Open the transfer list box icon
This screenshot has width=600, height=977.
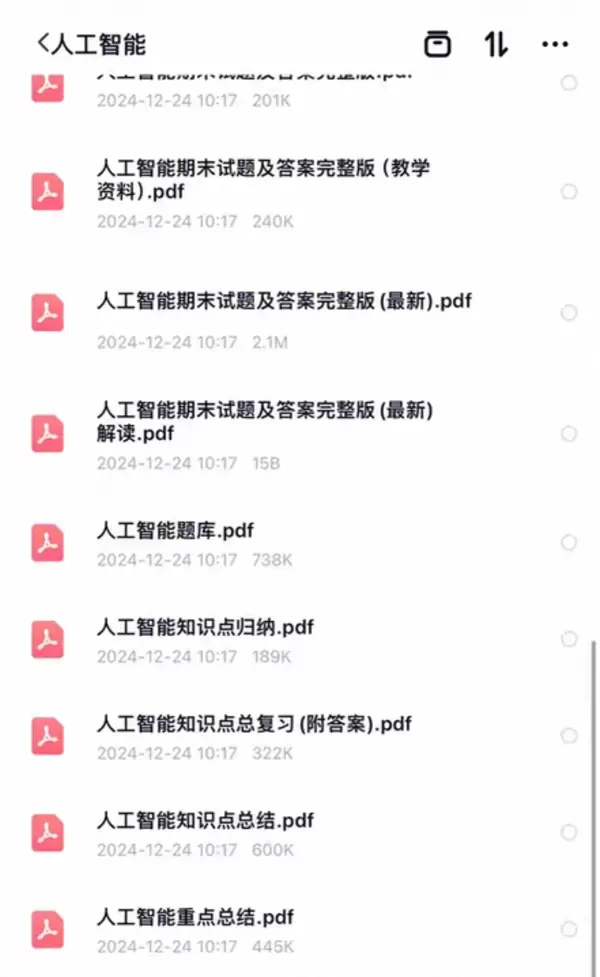click(x=437, y=44)
